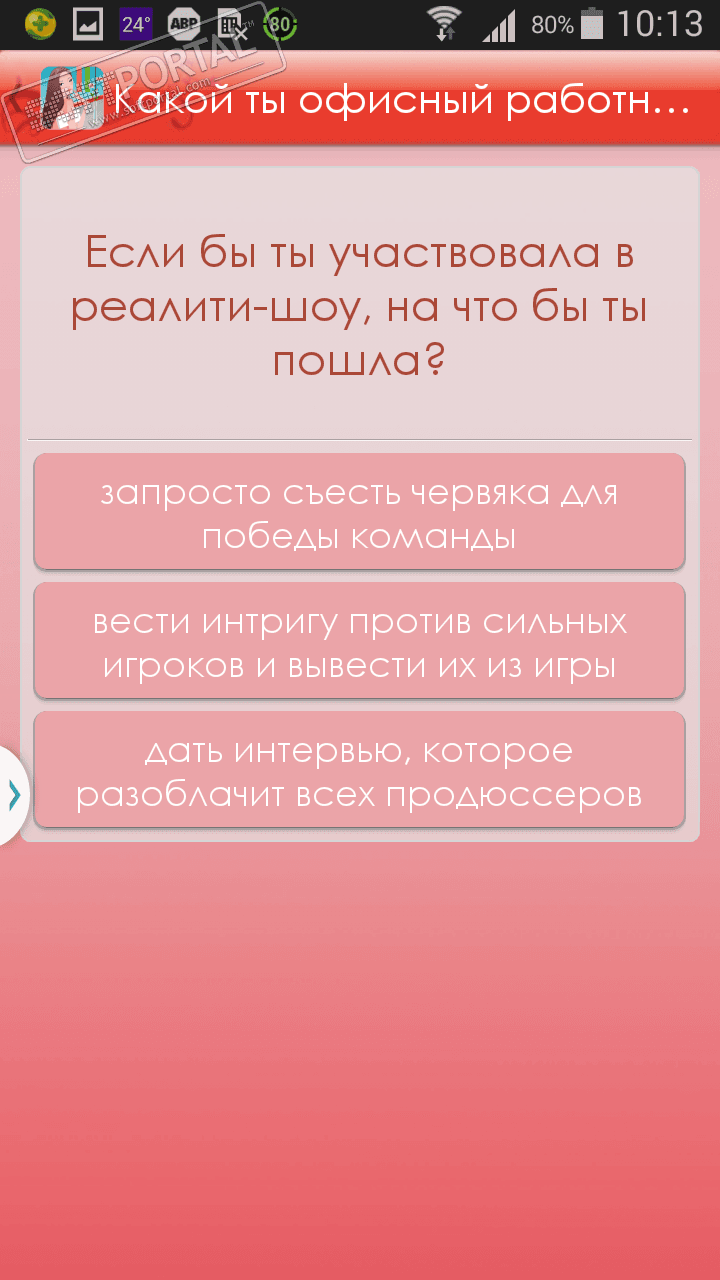This screenshot has width=720, height=1280.
Task: Pick answer 'дать интервью, которое разоблачит всех продюссеров'
Action: pyautogui.click(x=359, y=770)
